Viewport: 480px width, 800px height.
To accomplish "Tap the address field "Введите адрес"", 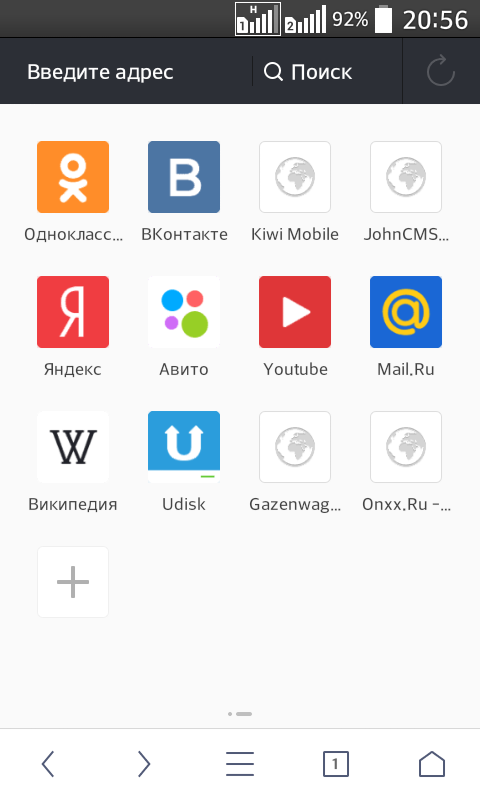I will click(x=126, y=71).
